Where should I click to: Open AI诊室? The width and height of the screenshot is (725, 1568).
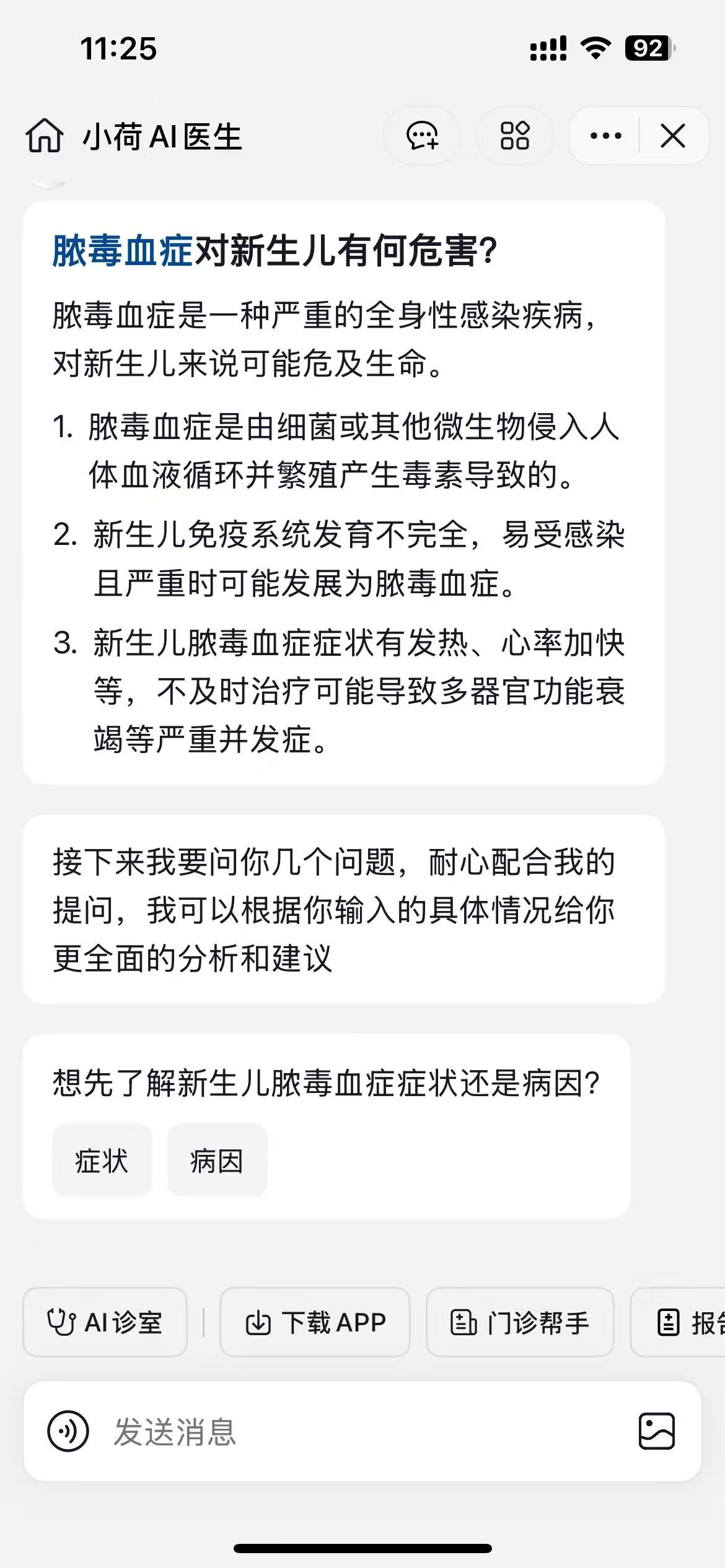[105, 1323]
